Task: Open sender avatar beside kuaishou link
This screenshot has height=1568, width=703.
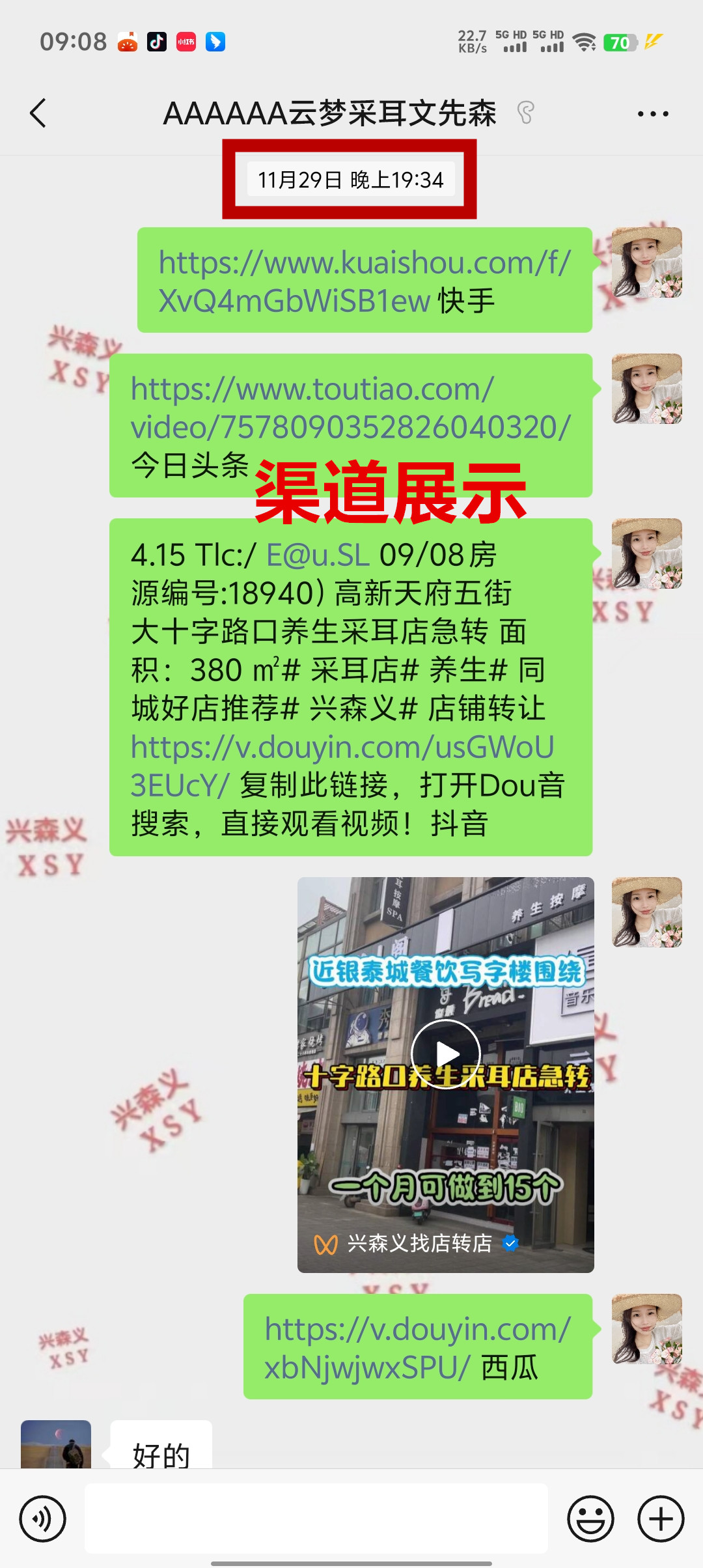Action: [646, 262]
